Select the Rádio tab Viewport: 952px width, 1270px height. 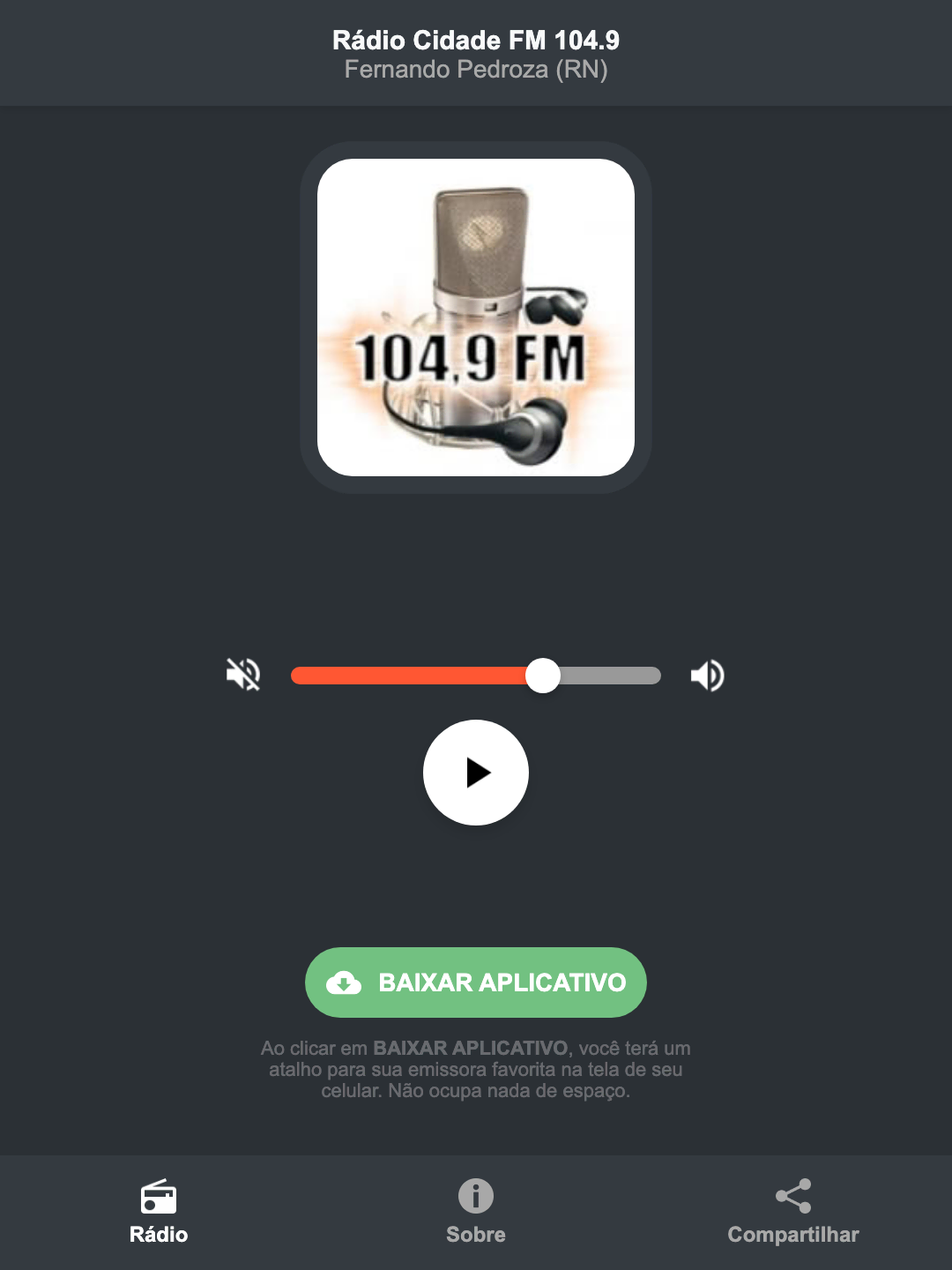point(160,1235)
